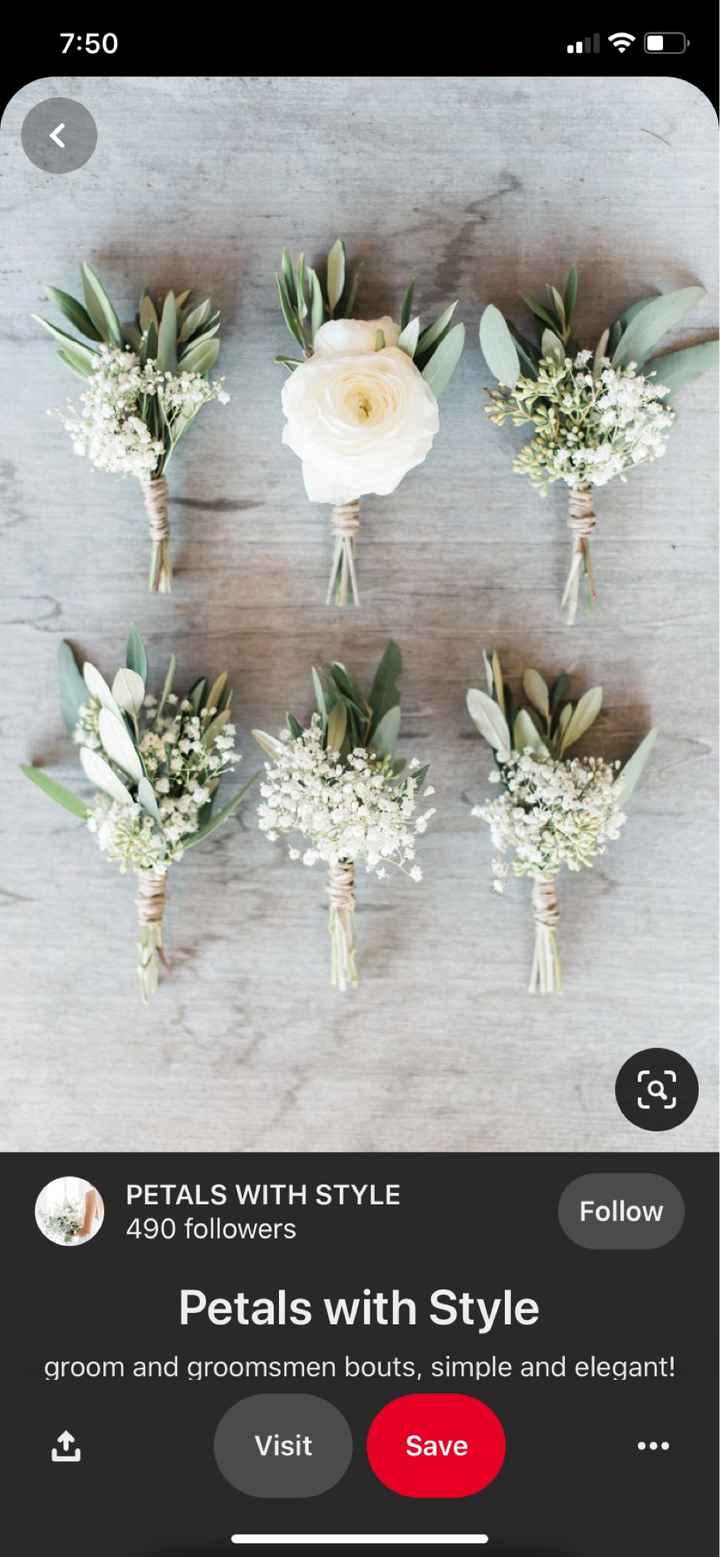The image size is (720, 1557).
Task: Save the pin with the red Save button
Action: click(435, 1445)
